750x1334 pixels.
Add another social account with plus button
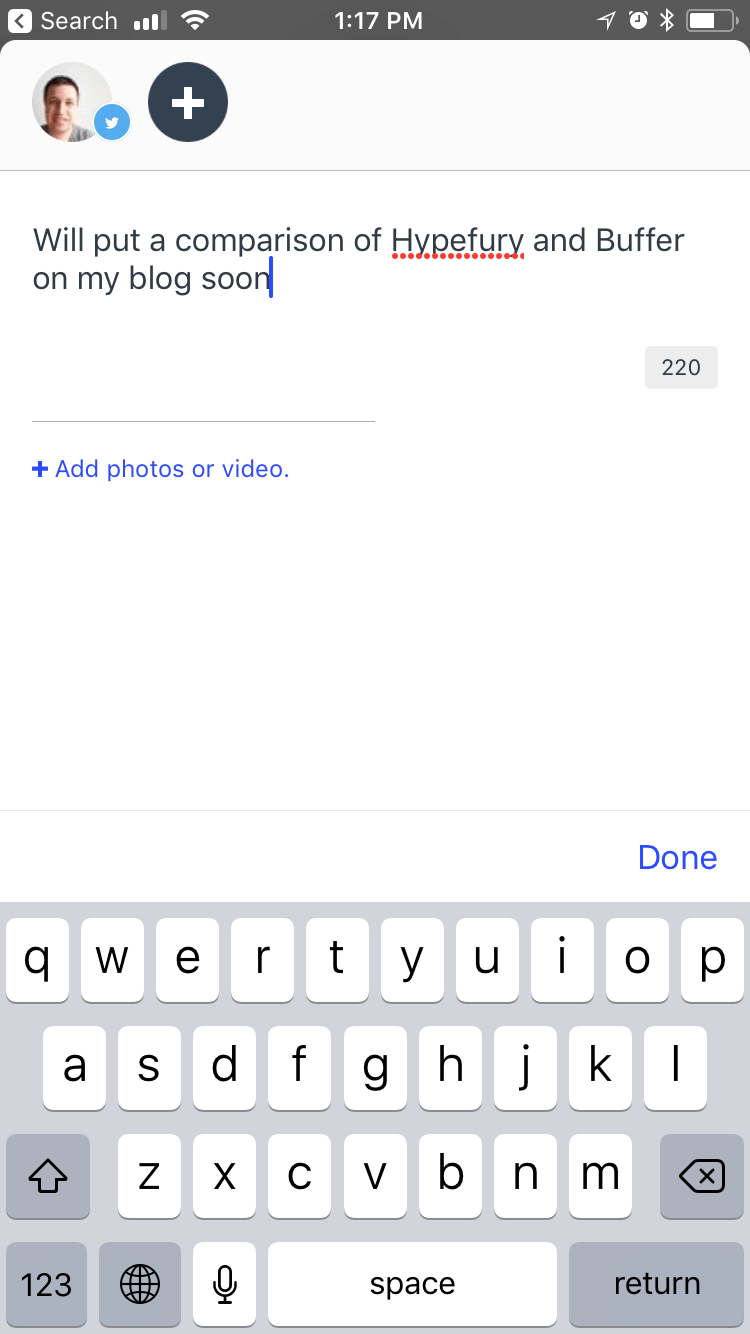(188, 102)
